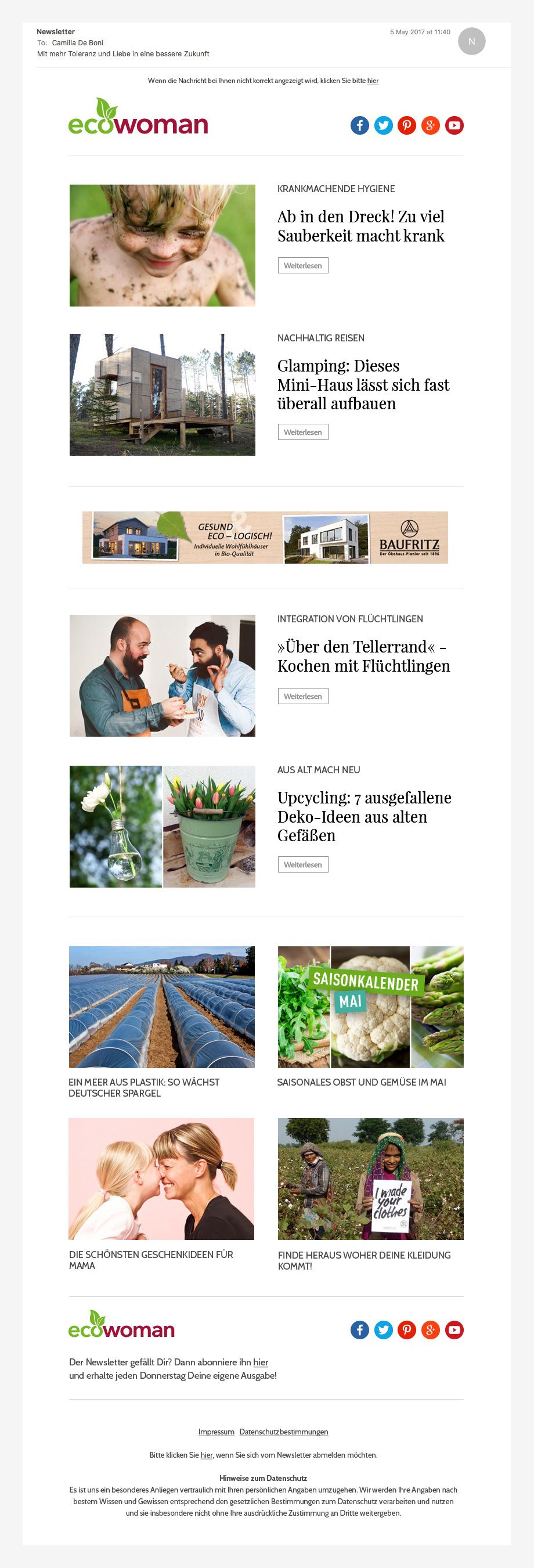Open the Baufritz advertisement banner

coord(265,538)
